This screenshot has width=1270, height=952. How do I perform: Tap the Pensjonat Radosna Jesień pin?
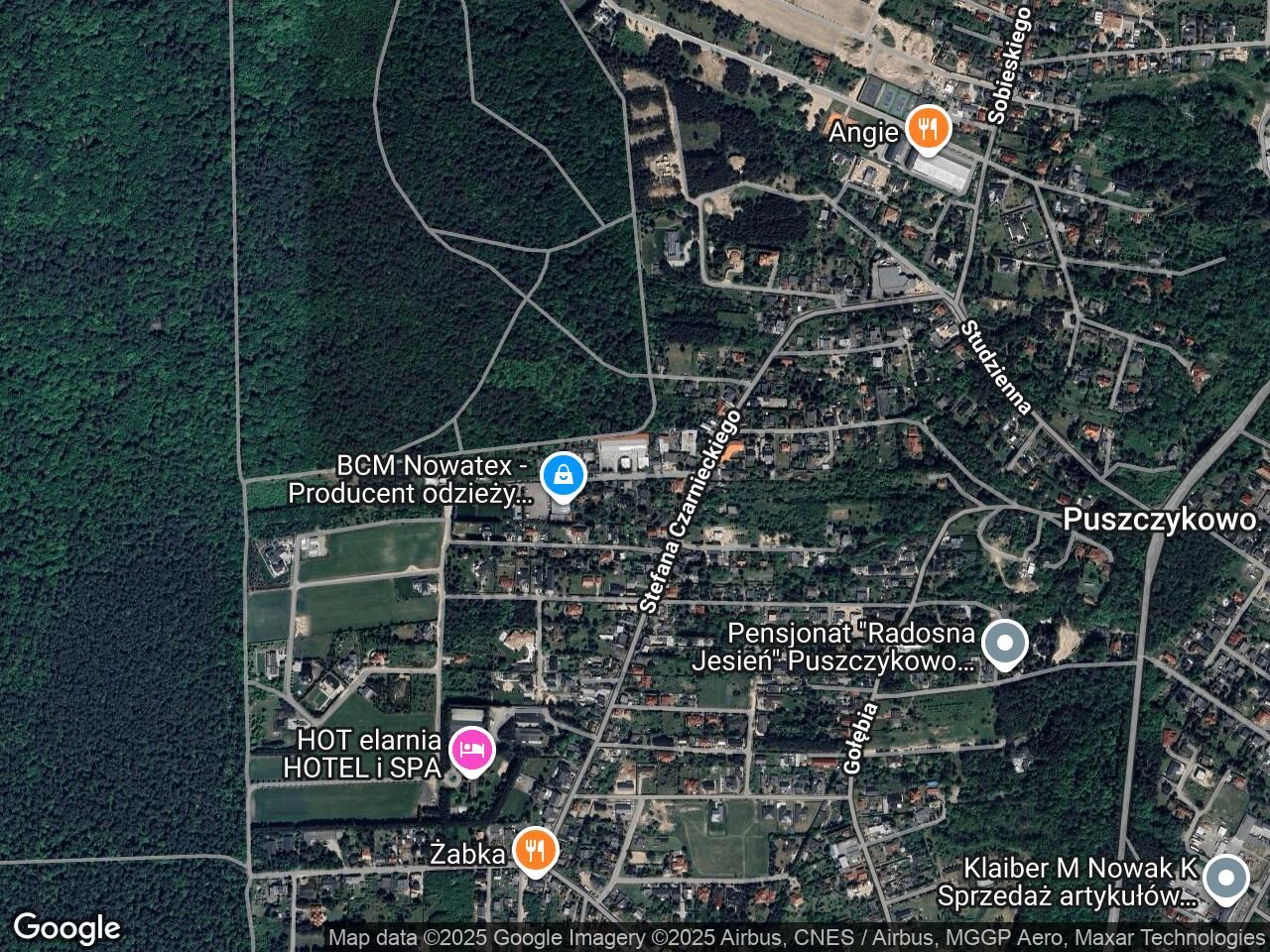pos(1006,645)
